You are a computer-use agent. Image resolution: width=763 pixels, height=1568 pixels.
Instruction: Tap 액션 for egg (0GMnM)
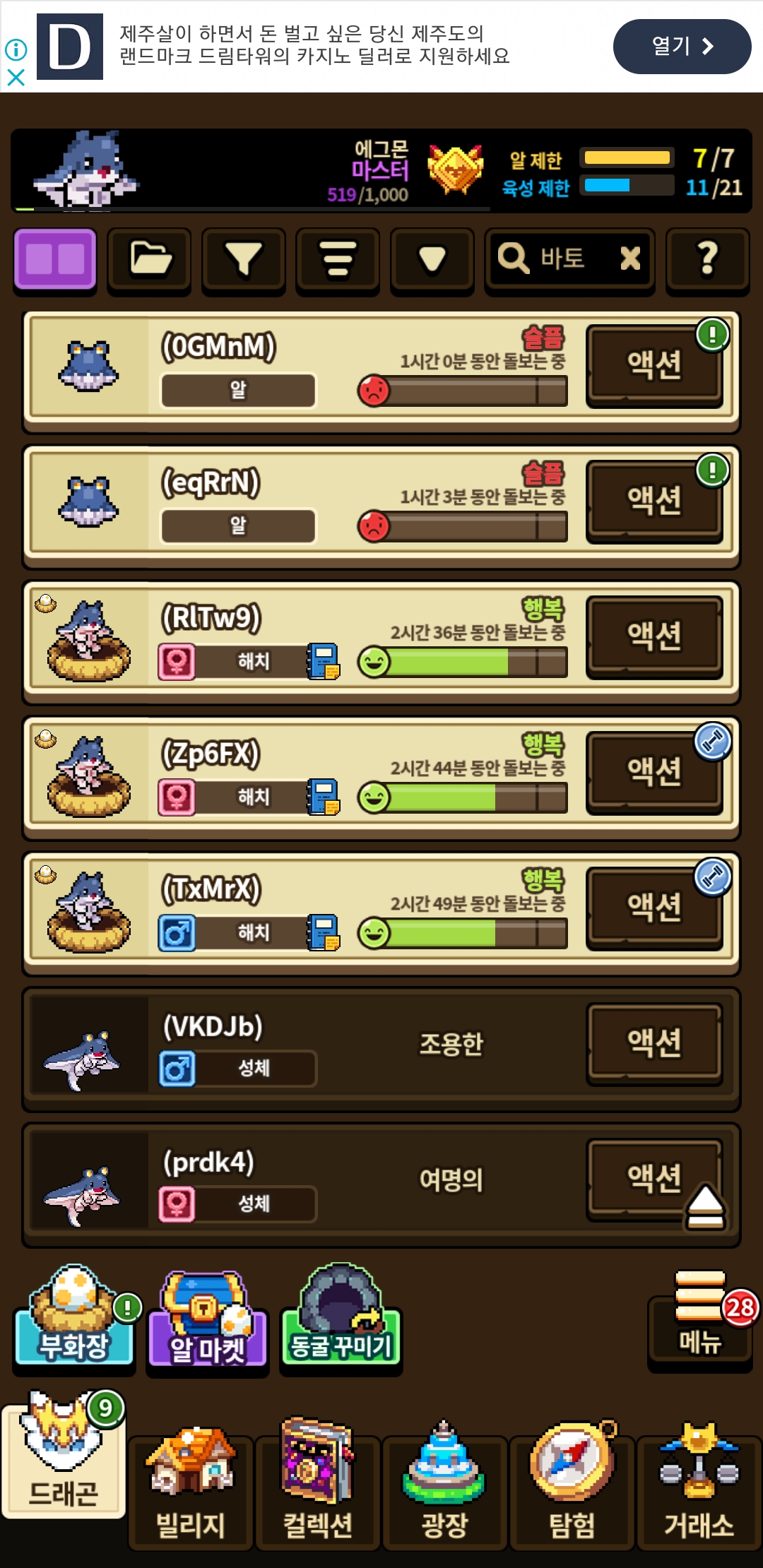click(x=655, y=365)
